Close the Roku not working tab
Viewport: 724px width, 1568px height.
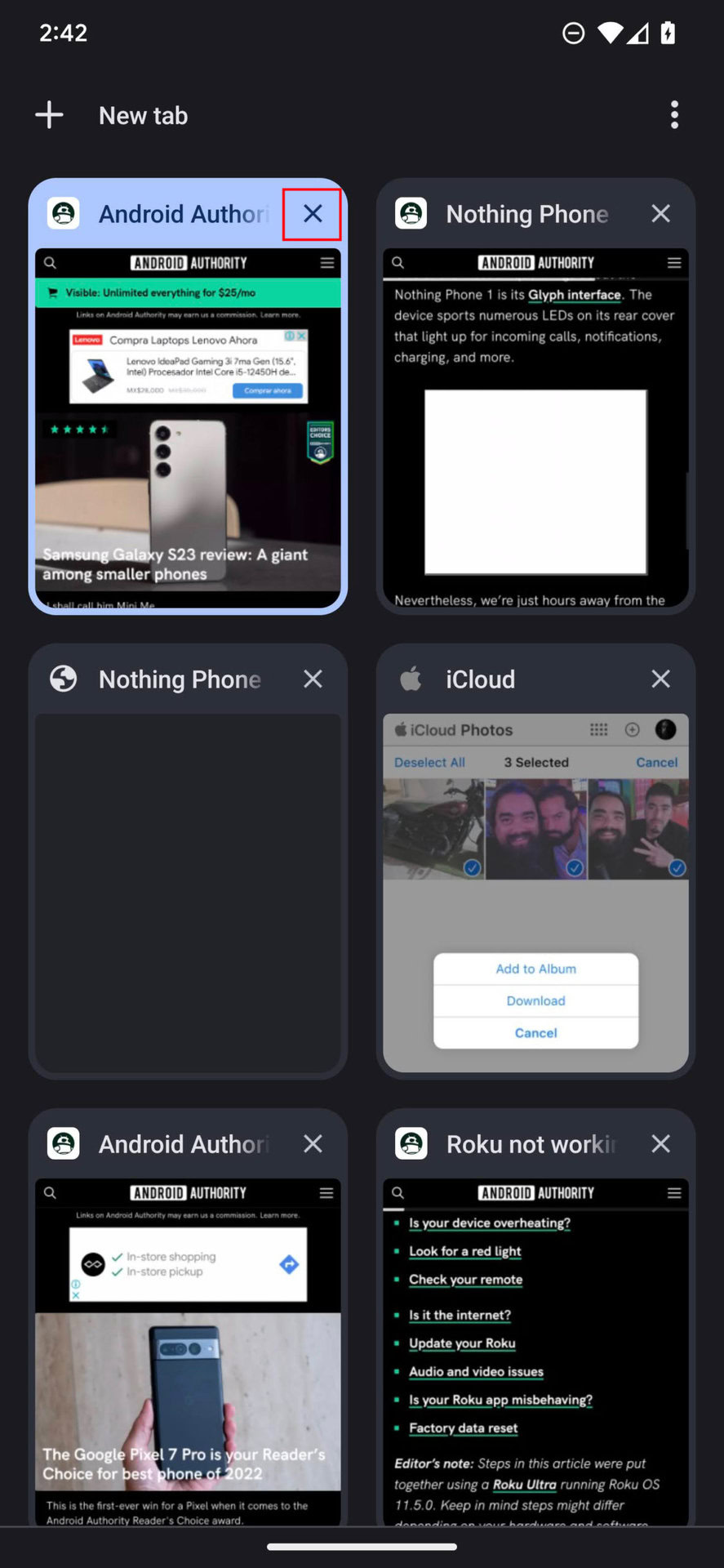[x=660, y=1144]
